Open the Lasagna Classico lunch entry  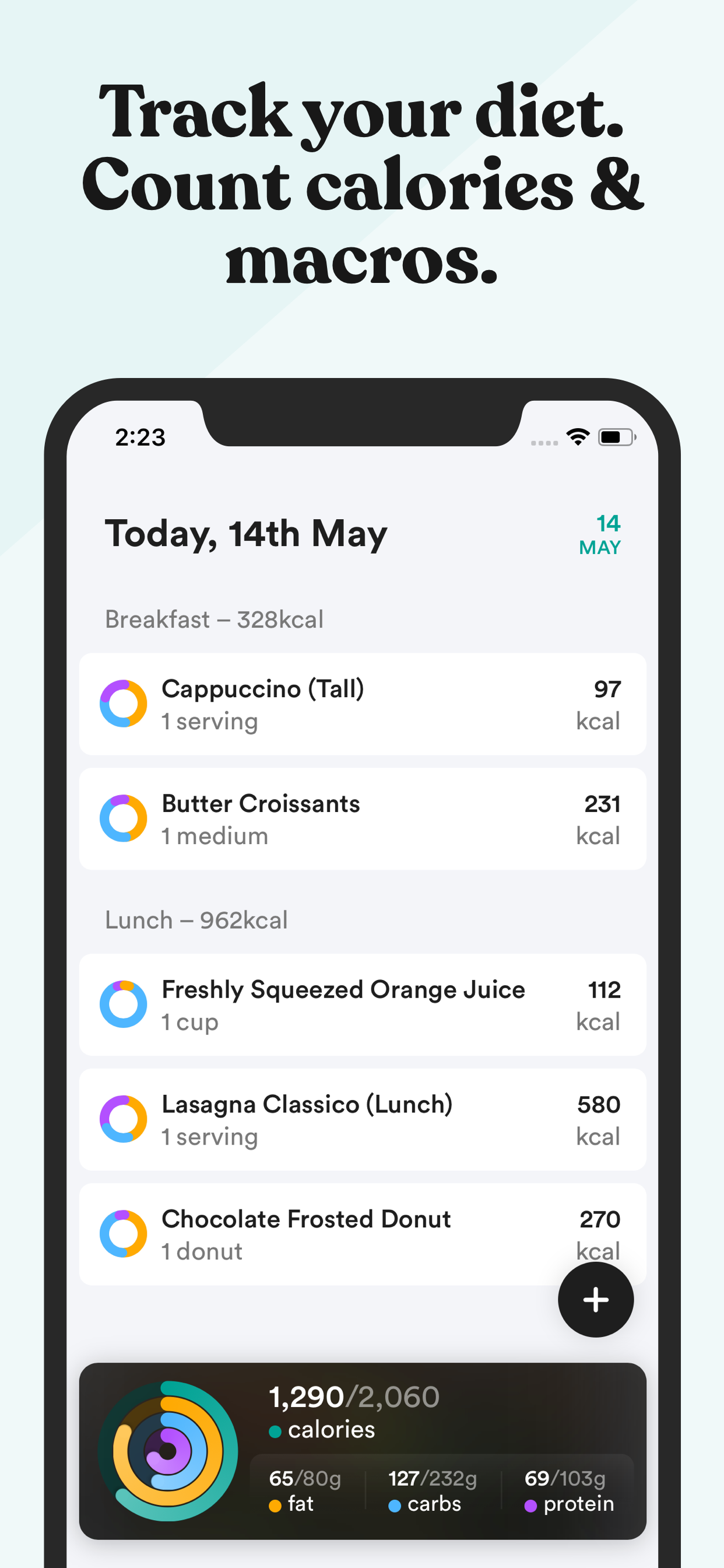pyautogui.click(x=362, y=1119)
